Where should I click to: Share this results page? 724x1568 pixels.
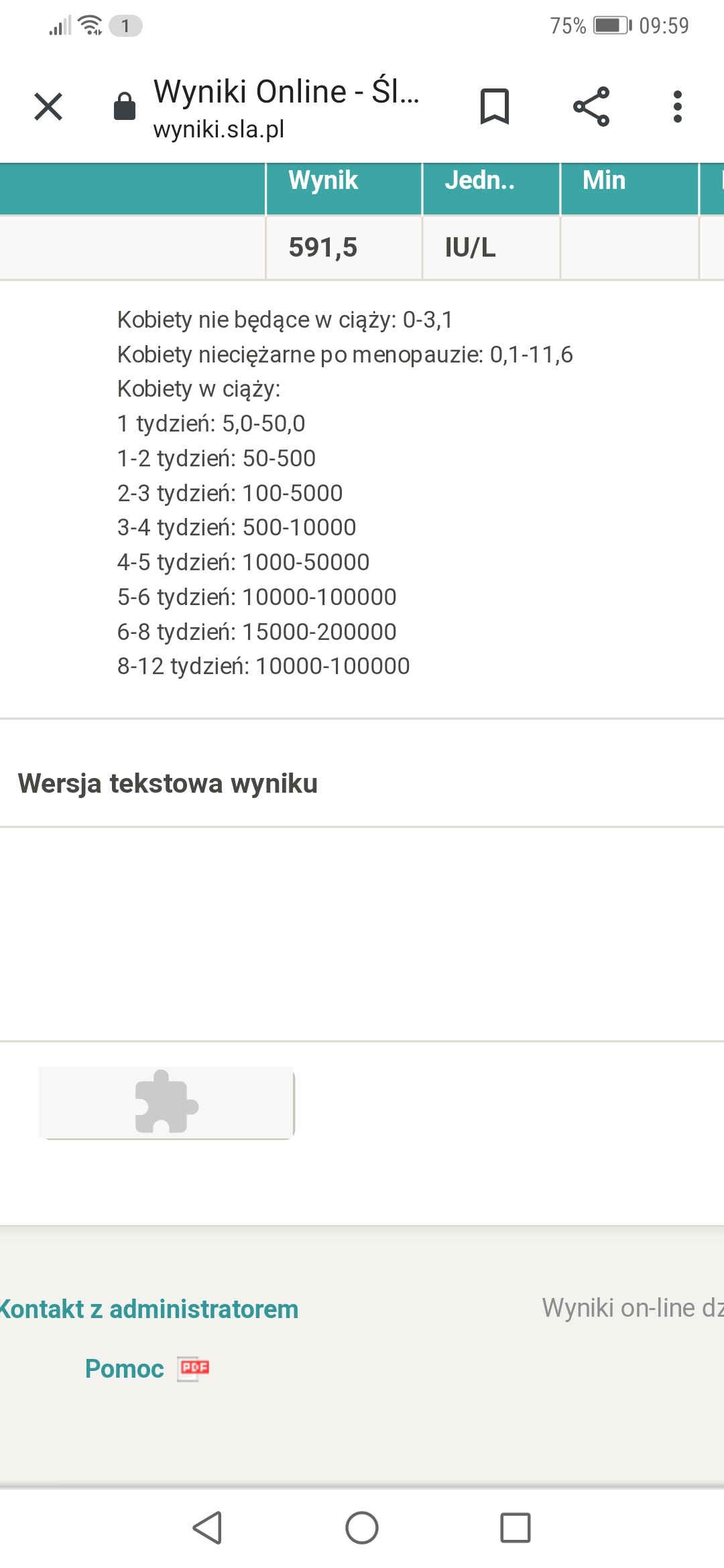591,107
